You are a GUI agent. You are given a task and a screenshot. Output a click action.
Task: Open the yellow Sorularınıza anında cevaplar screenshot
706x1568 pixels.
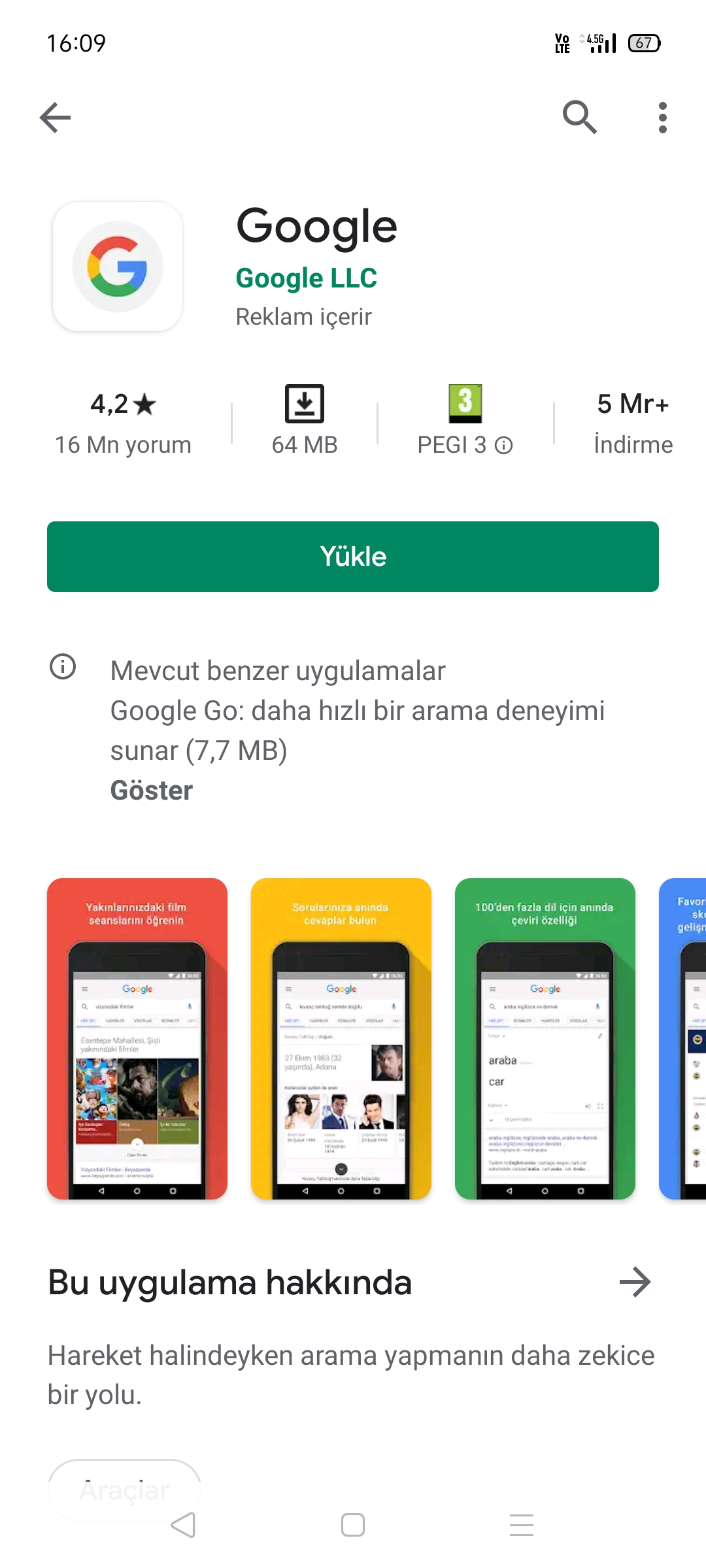tap(341, 1039)
